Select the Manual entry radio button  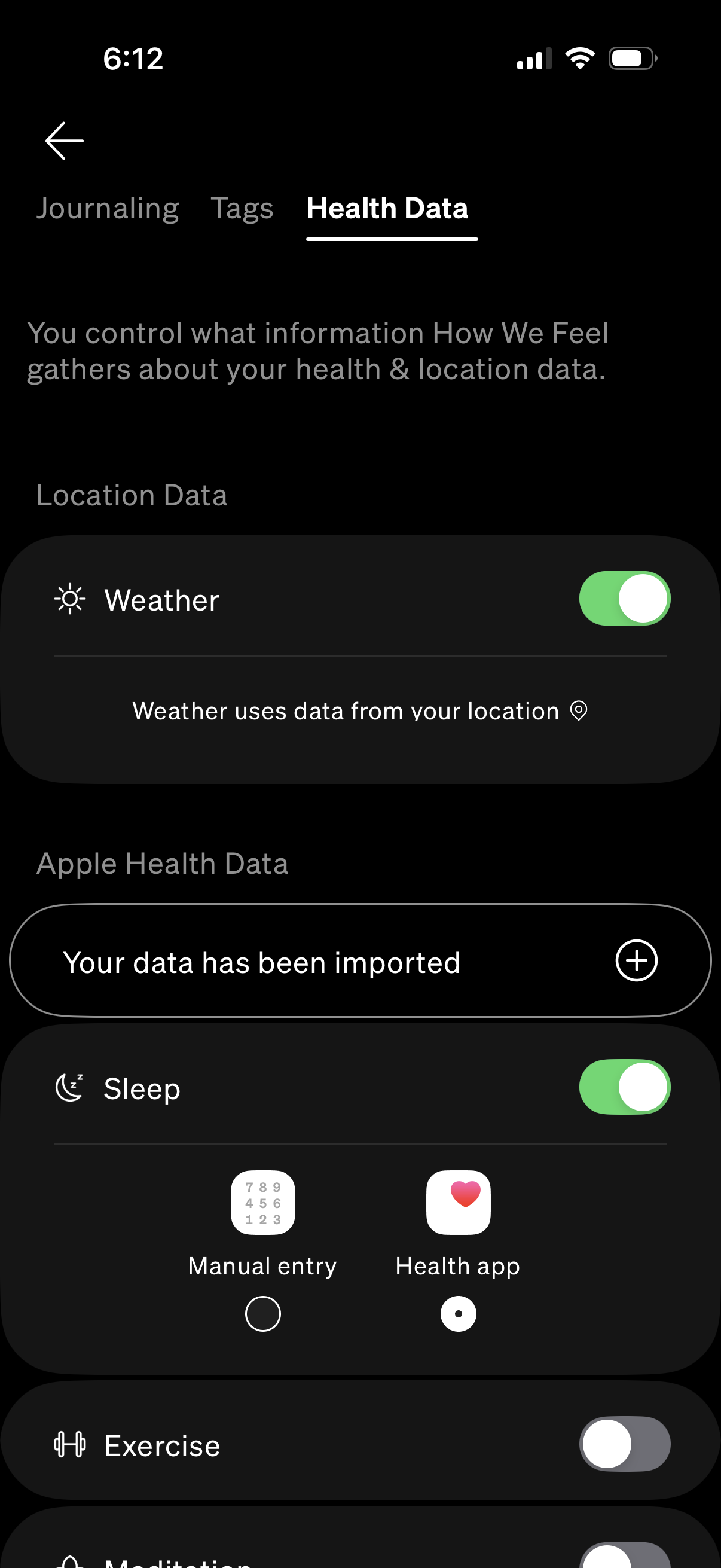coord(262,1314)
